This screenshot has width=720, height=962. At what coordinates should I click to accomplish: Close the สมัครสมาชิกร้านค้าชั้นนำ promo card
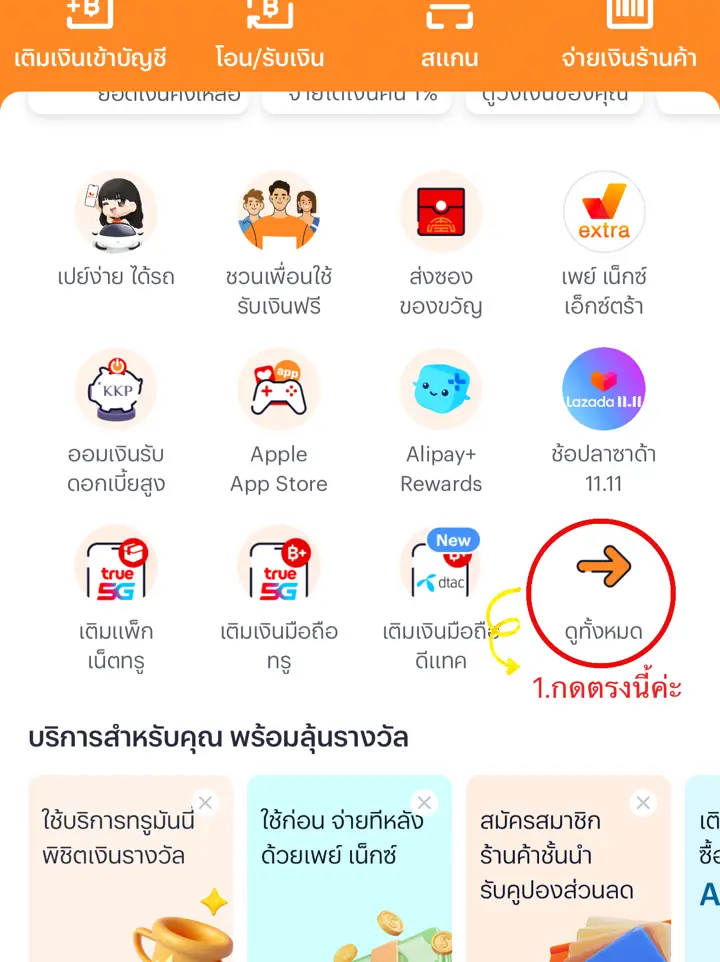click(642, 801)
